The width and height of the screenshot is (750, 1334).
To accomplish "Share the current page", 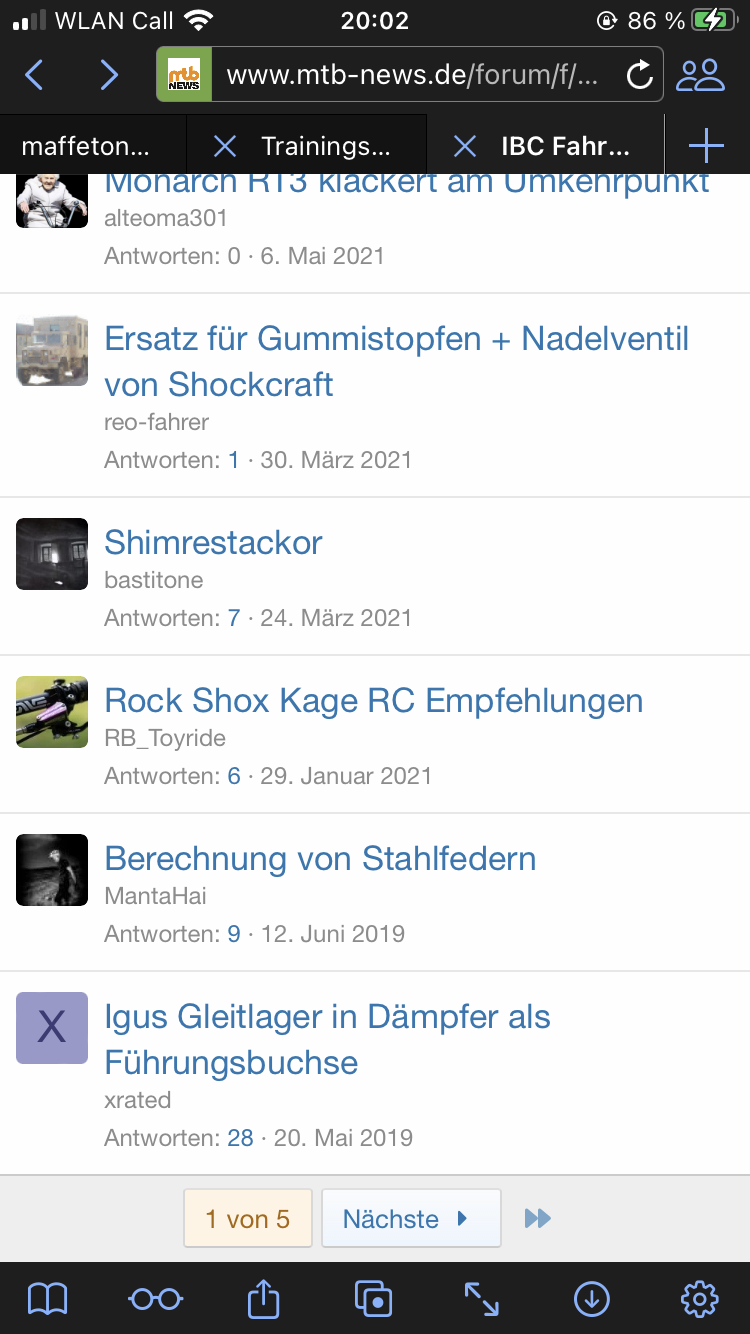I will [x=263, y=1298].
